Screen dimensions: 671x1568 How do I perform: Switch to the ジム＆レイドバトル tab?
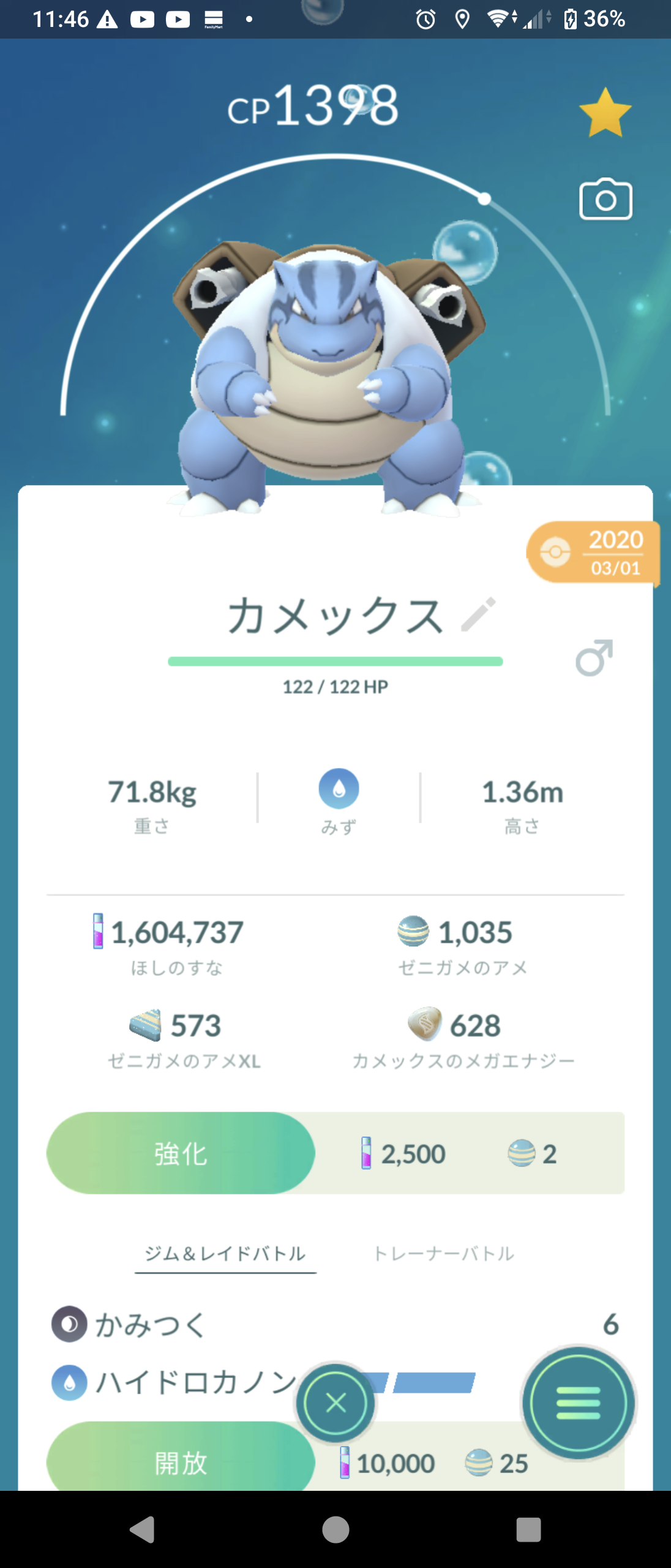pyautogui.click(x=225, y=1253)
